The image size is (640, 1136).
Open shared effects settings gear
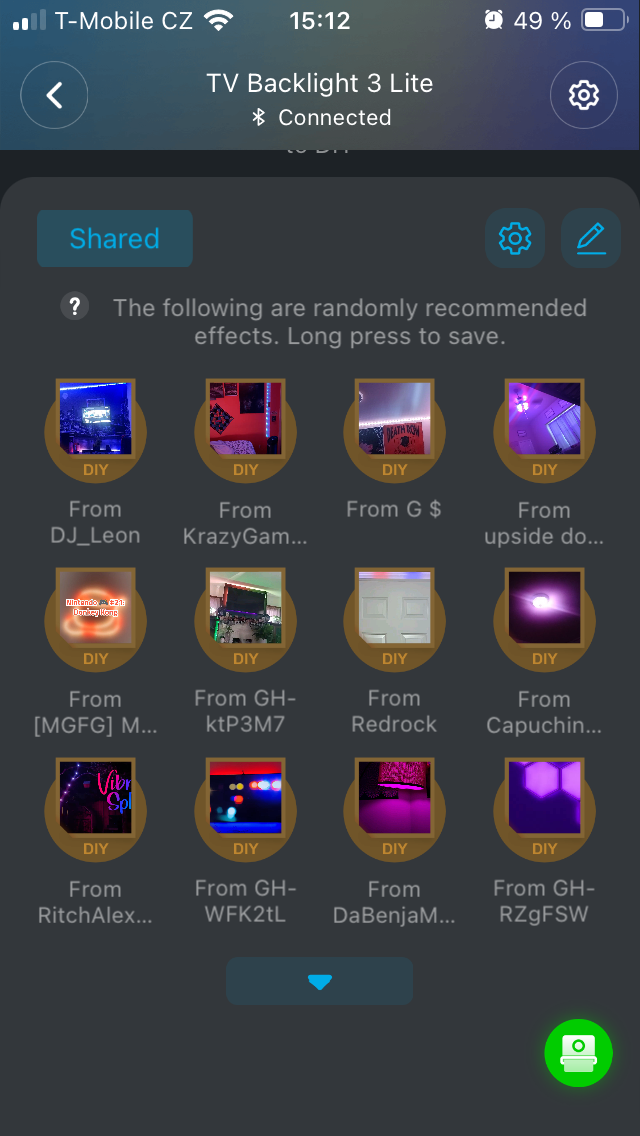[x=515, y=238]
